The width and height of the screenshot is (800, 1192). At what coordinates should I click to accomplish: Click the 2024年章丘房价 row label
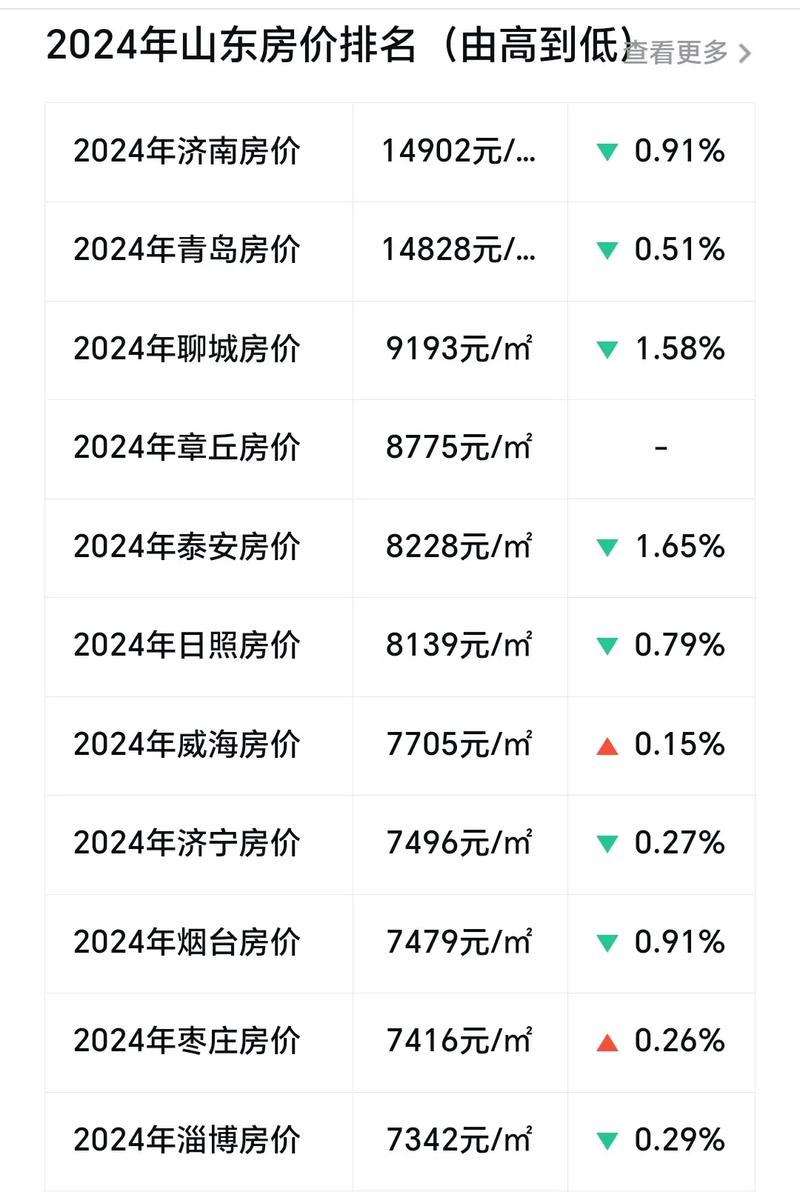(190, 449)
